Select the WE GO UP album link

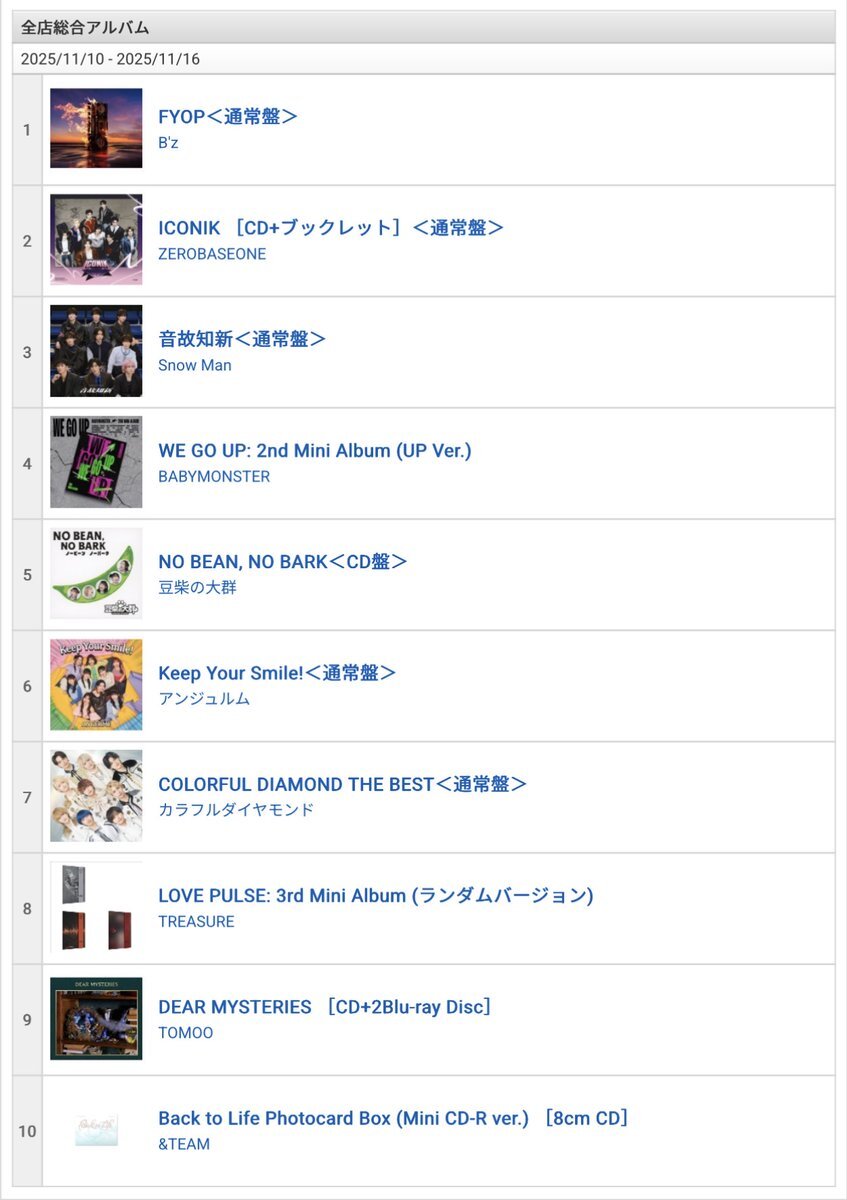coord(313,450)
